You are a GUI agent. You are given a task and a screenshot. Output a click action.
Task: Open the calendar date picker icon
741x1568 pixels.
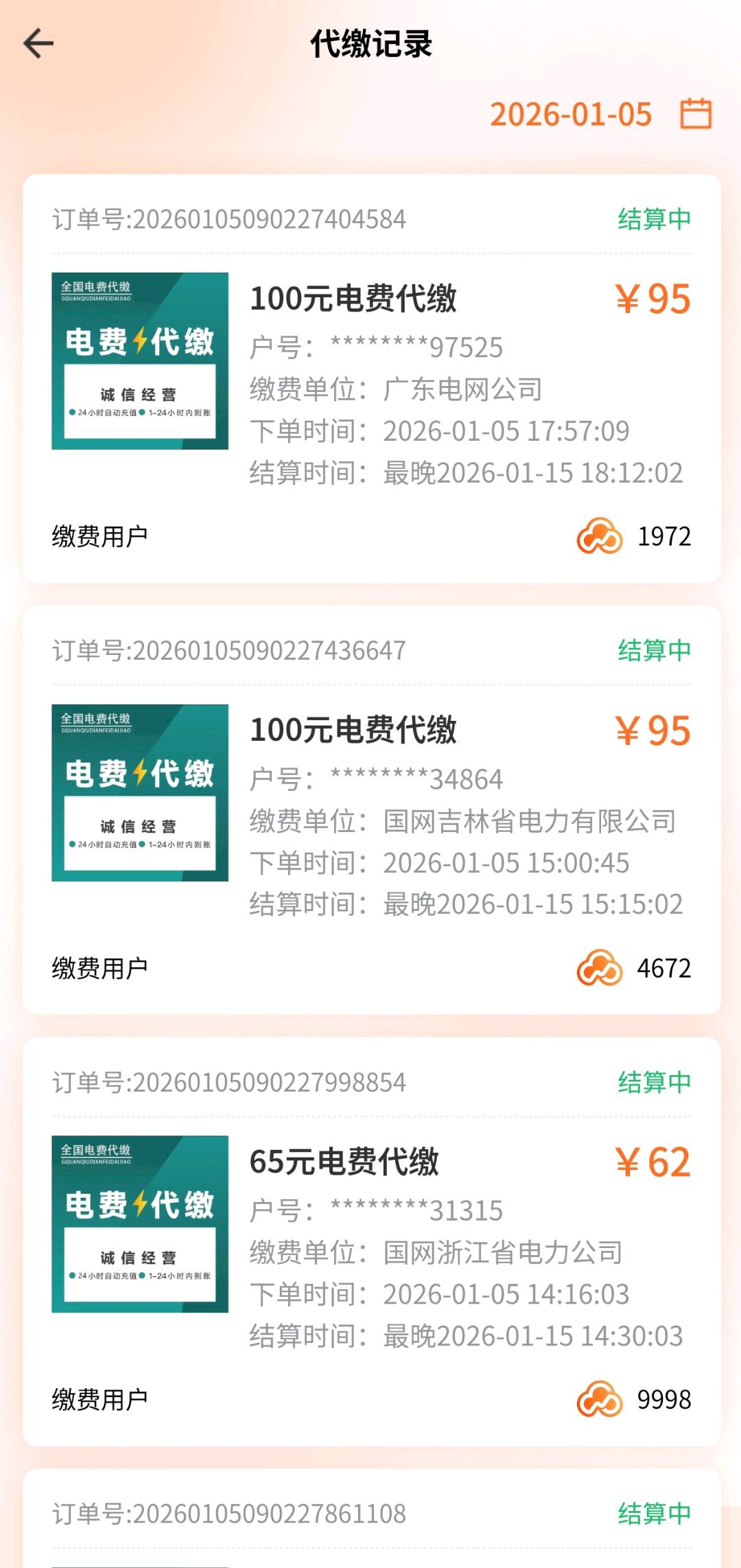pos(695,115)
